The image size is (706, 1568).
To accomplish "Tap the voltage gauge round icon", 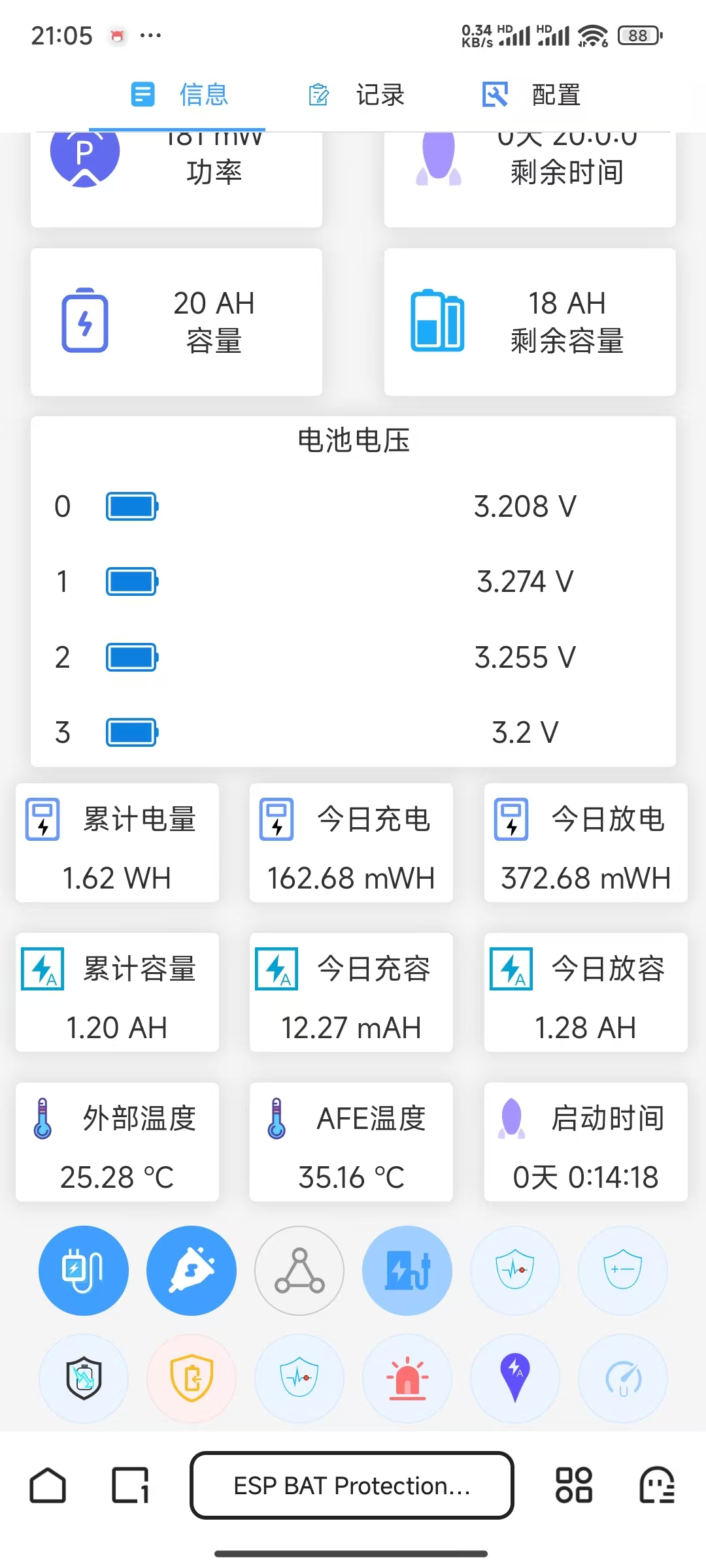I will pyautogui.click(x=623, y=1378).
